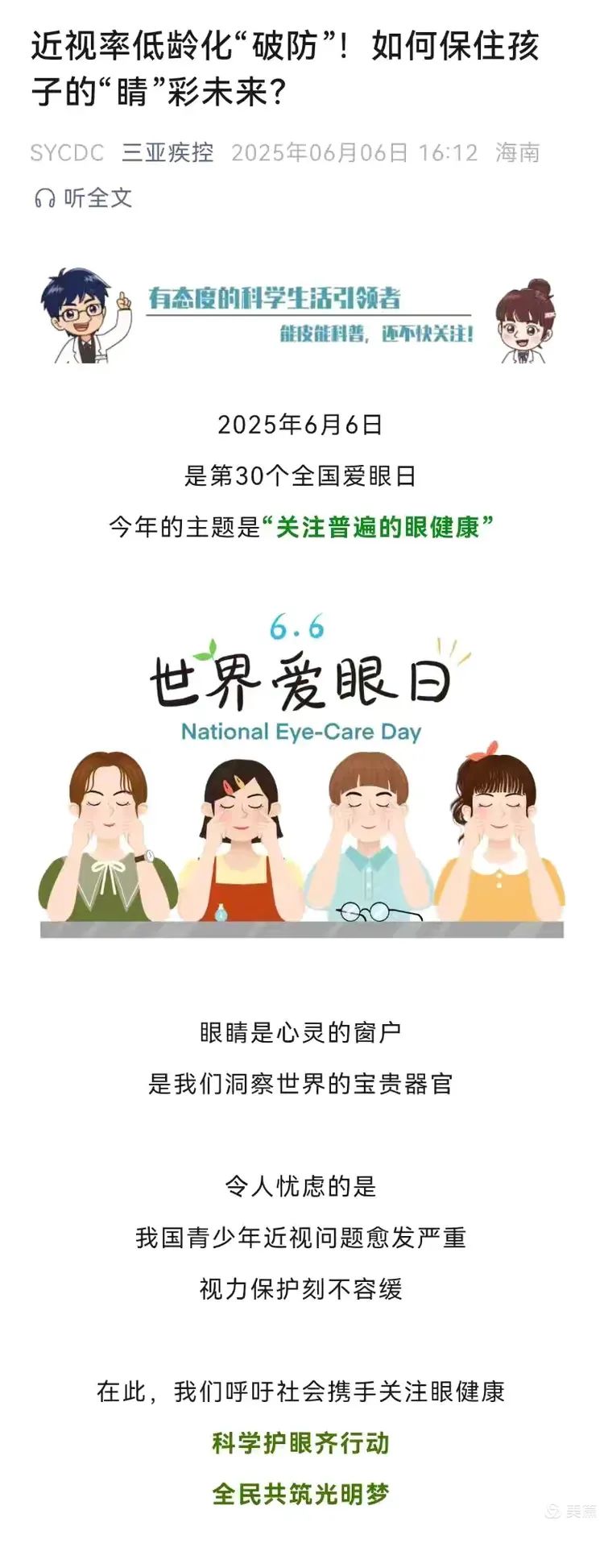Open the 三亚疾控 account page
The height and width of the screenshot is (1568, 604).
168,152
